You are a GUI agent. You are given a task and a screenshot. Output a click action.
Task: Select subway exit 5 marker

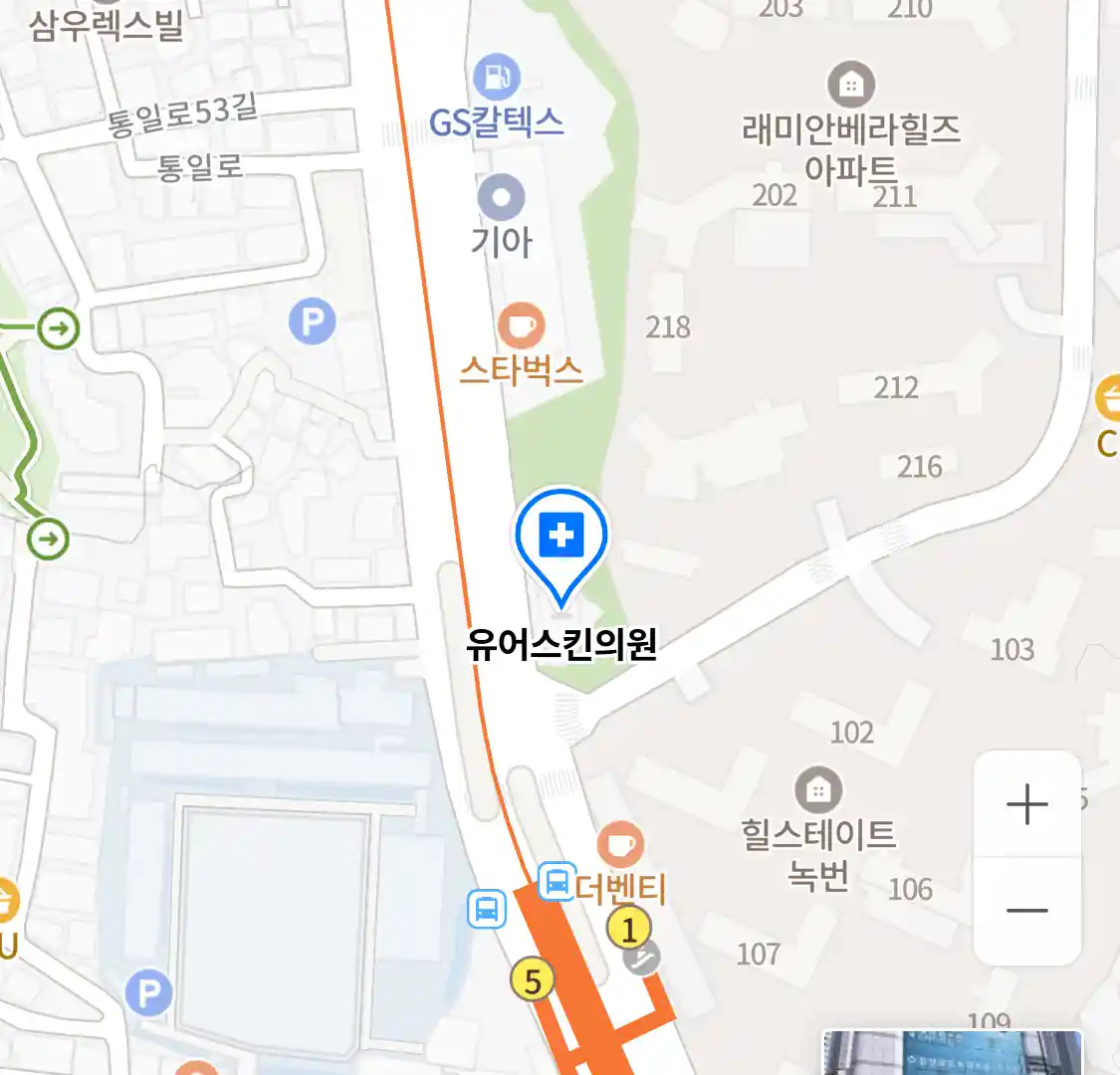pyautogui.click(x=533, y=980)
